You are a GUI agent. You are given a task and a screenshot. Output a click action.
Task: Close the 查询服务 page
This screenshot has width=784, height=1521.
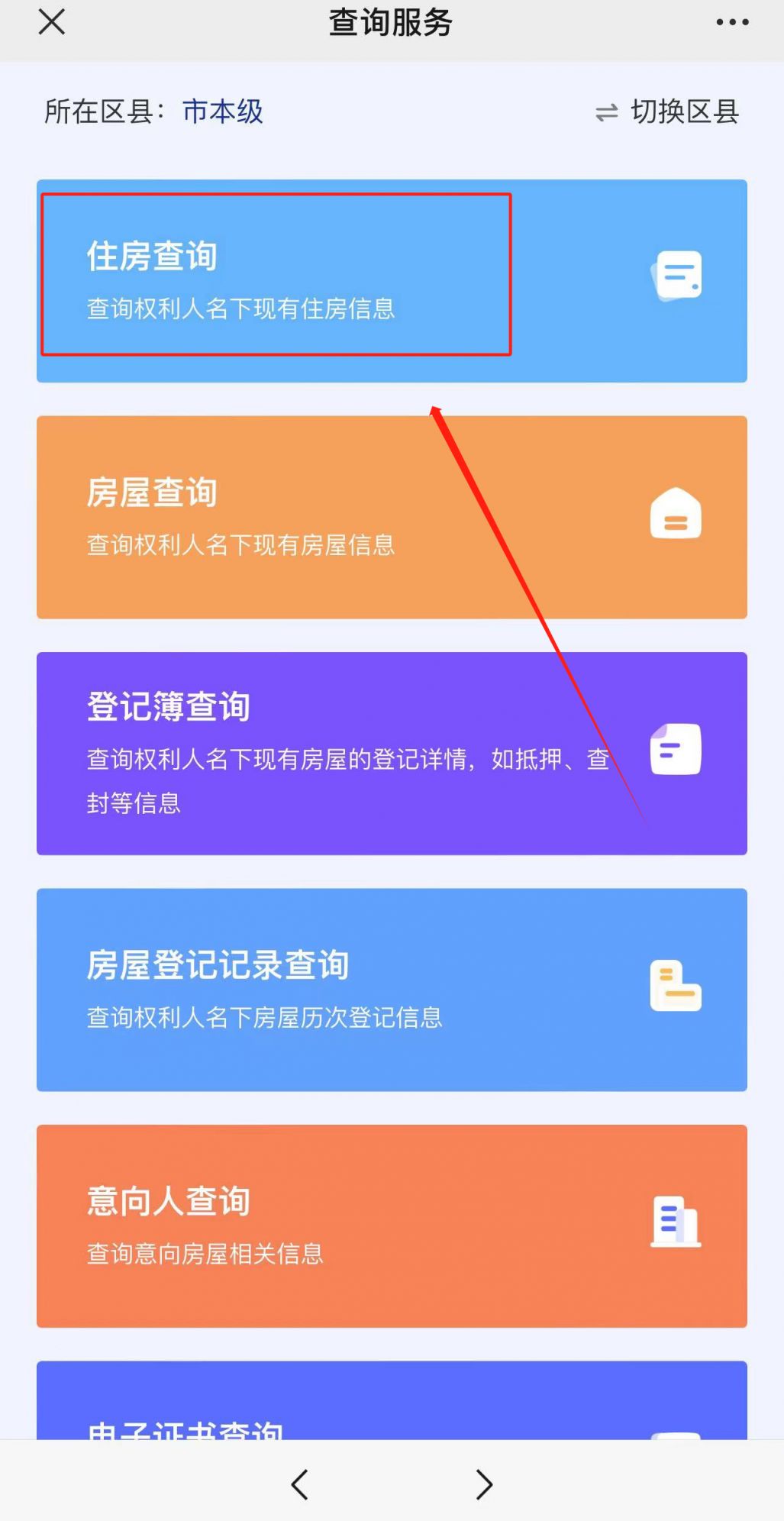pyautogui.click(x=51, y=22)
